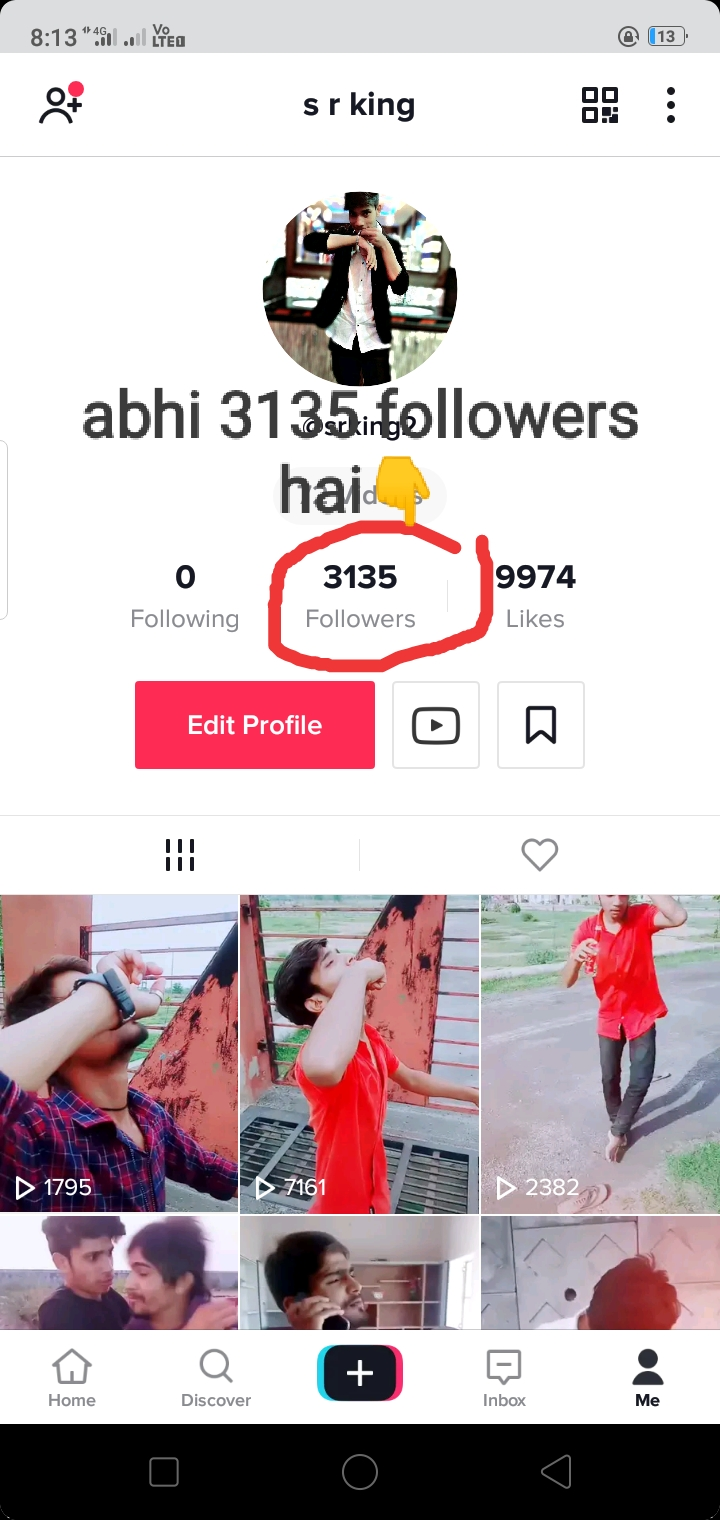The width and height of the screenshot is (720, 1520).
Task: Open the Following list
Action: [185, 597]
